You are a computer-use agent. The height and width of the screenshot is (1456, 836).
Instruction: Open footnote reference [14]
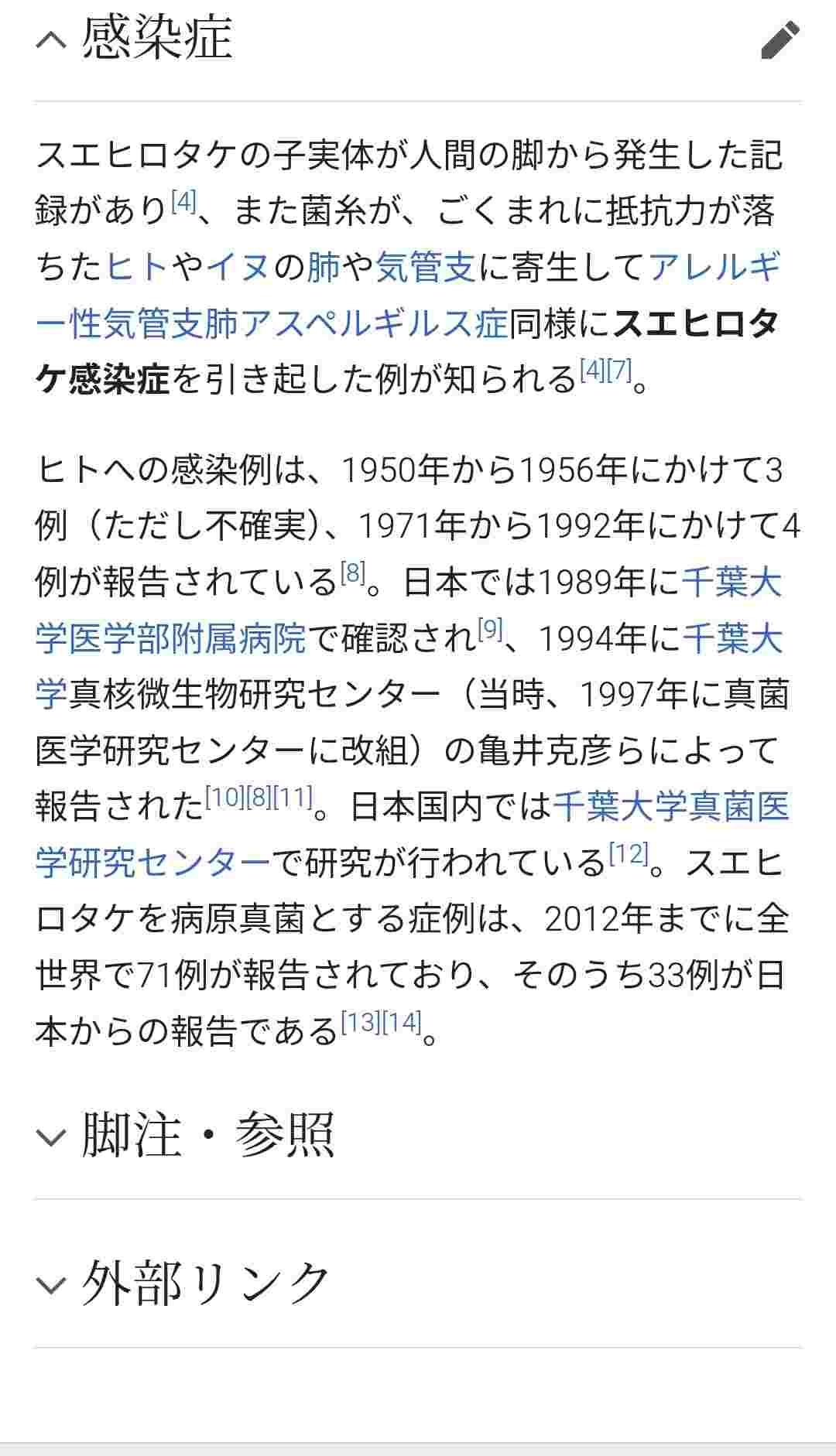click(x=403, y=1023)
